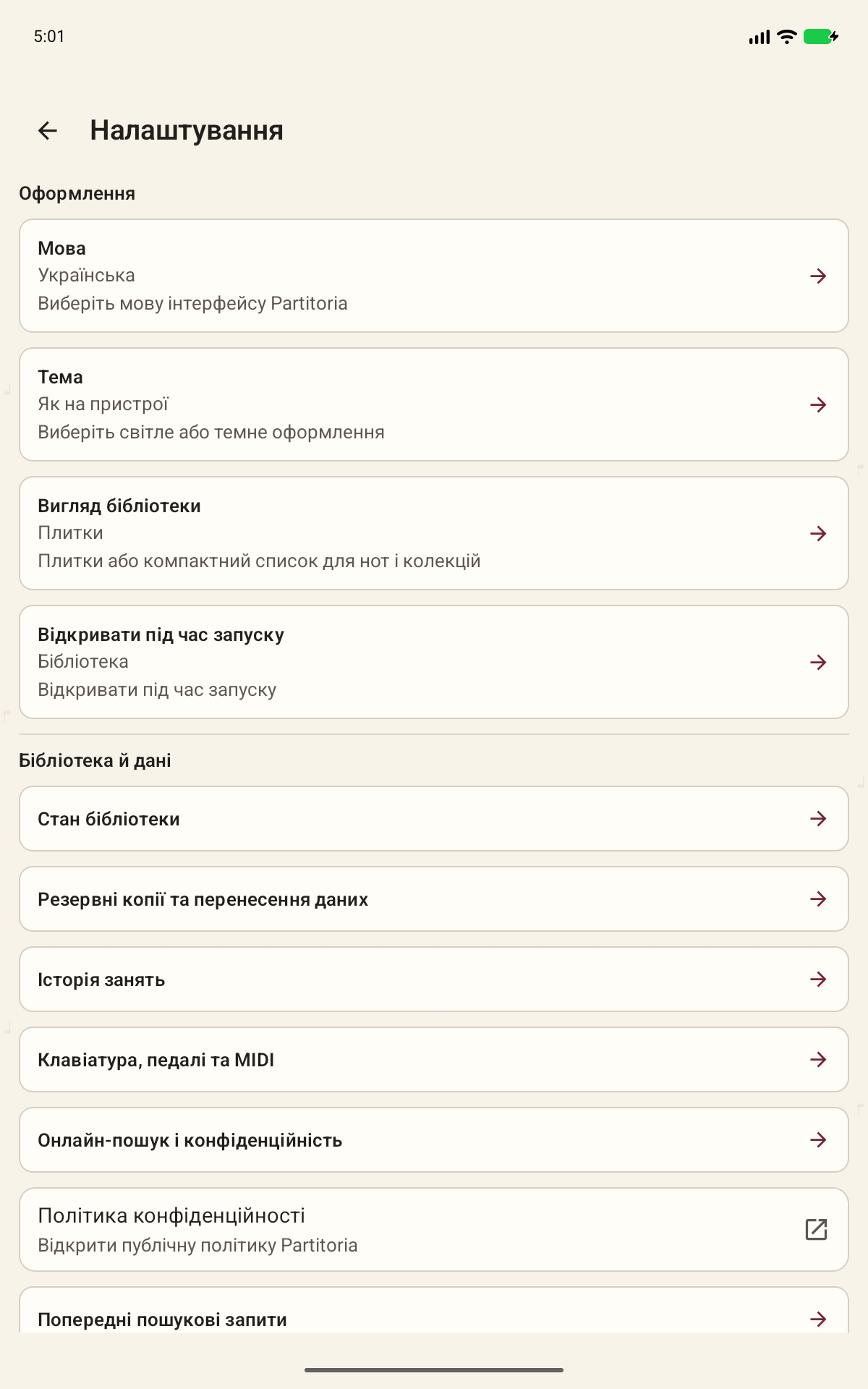Screen dimensions: 868x1389
Task: Open Відкривати під час запуску setting
Action: point(434,662)
